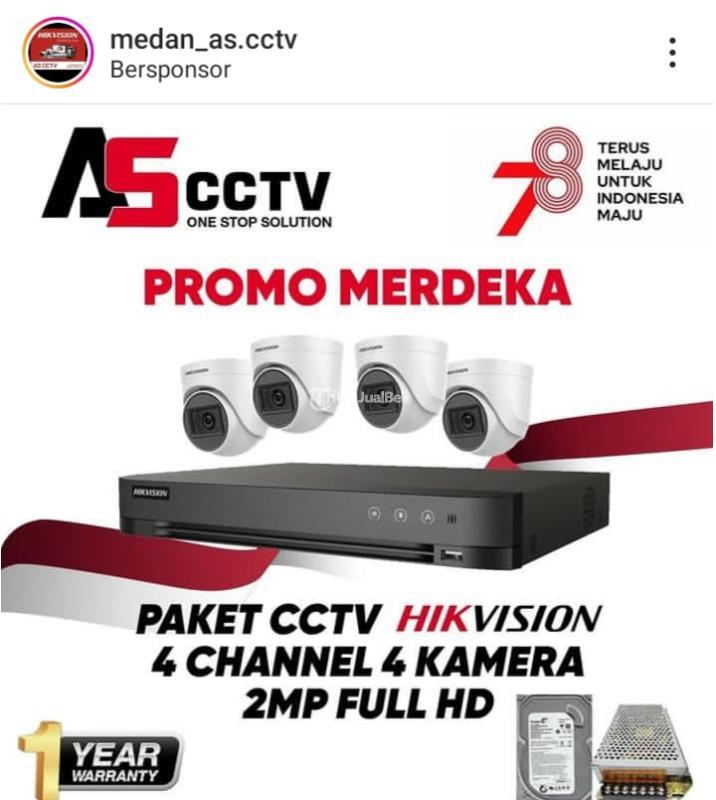Open the post's three-dot options menu
Screen dimensions: 716x800
pyautogui.click(x=673, y=52)
